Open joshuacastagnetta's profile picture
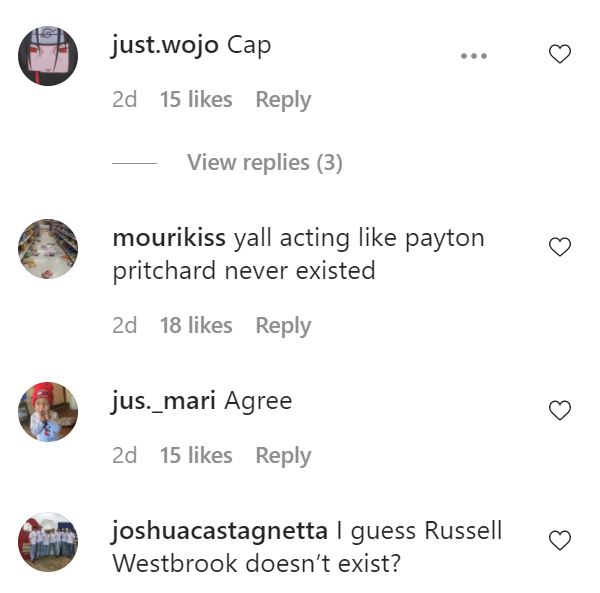 click(48, 542)
